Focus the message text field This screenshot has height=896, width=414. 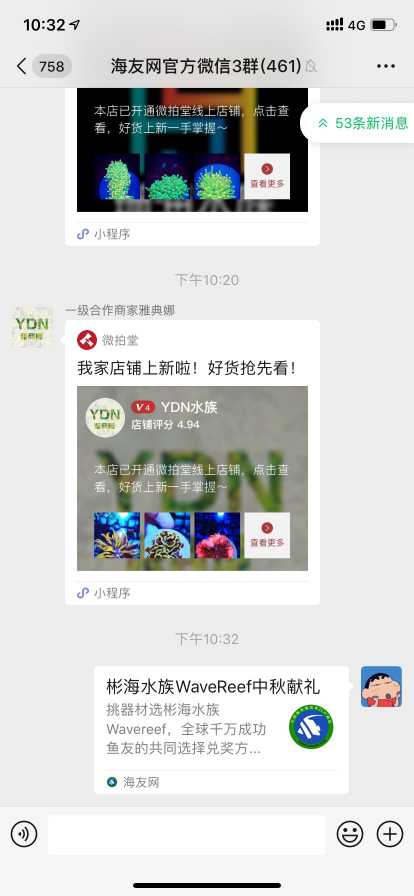click(x=186, y=835)
